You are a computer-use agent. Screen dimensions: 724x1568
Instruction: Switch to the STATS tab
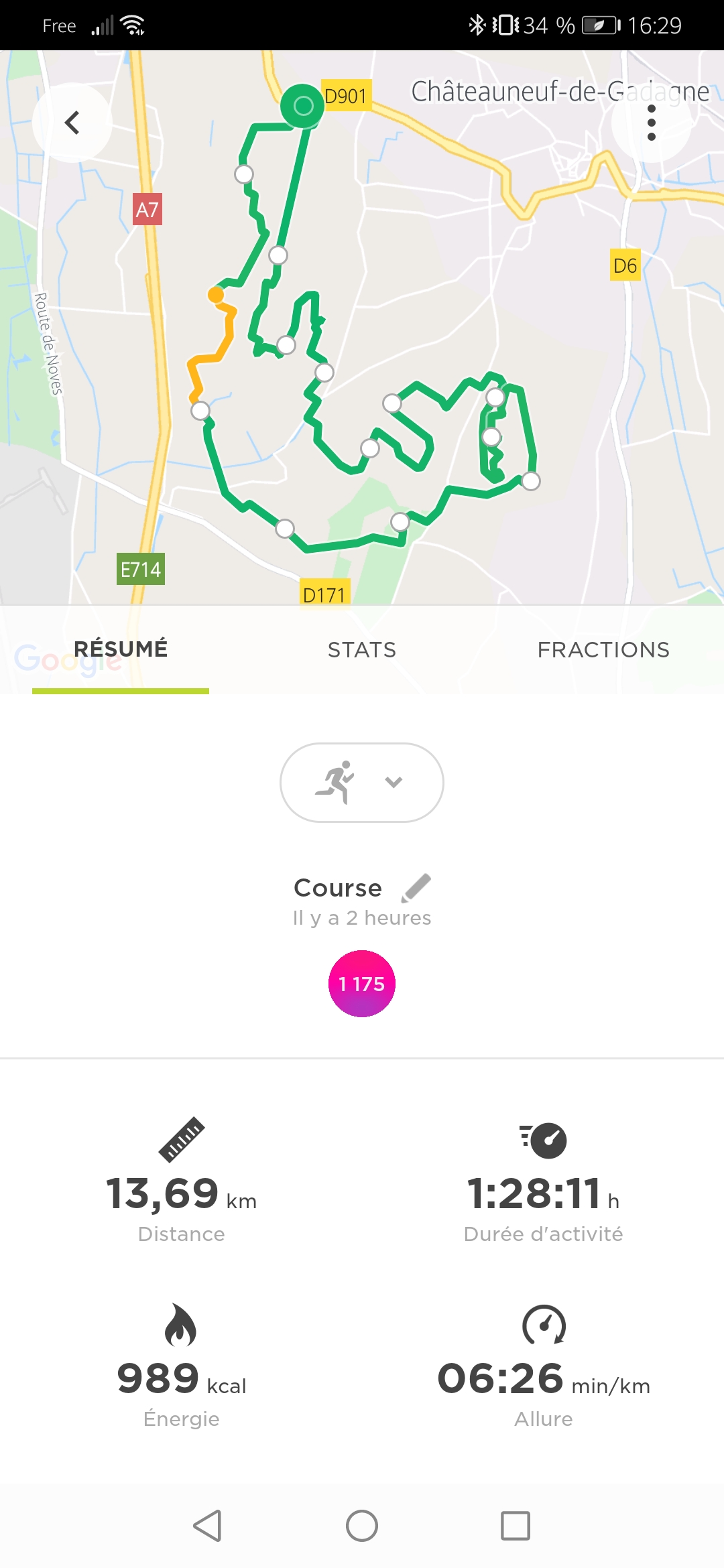pos(362,649)
